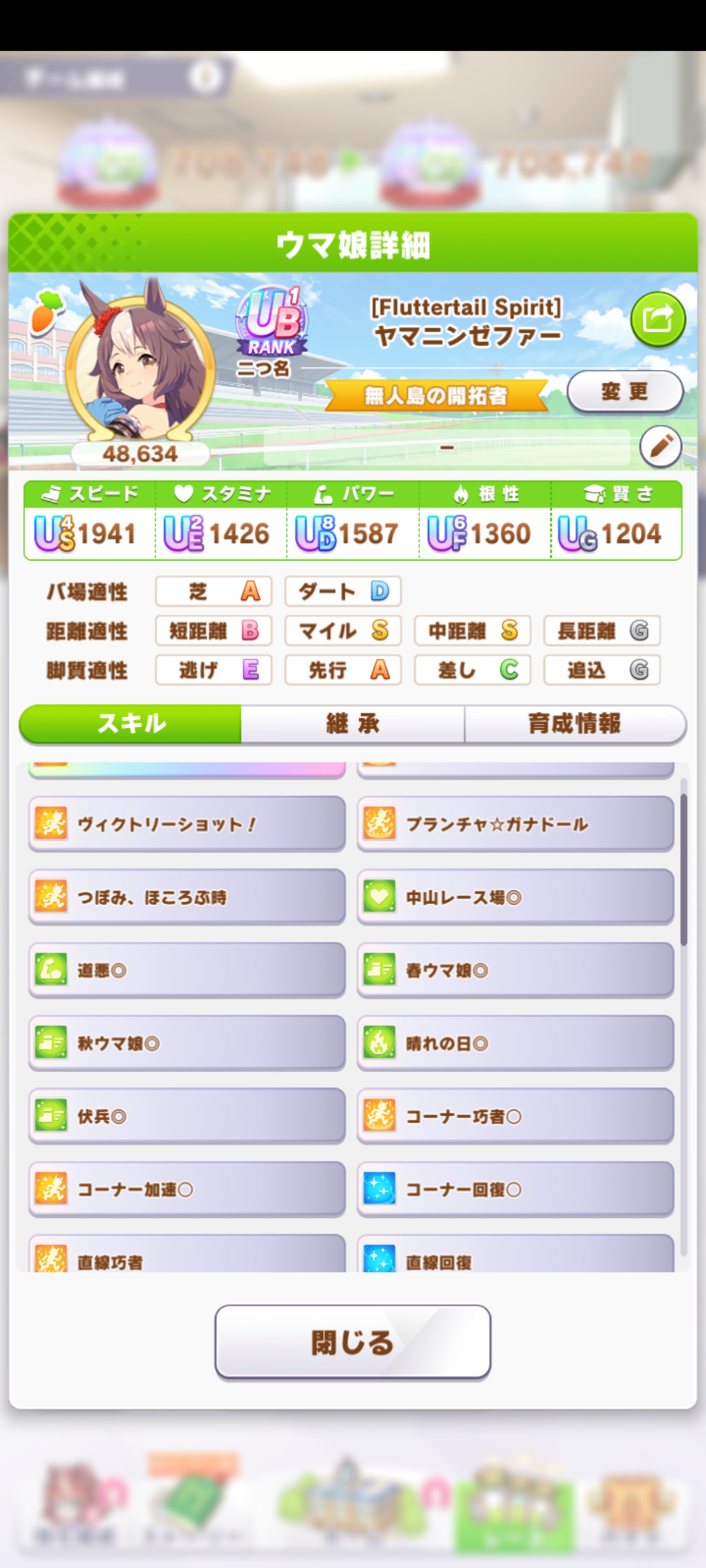View the コーナー加速○ skill
Image resolution: width=706 pixels, height=1568 pixels.
click(x=186, y=1189)
